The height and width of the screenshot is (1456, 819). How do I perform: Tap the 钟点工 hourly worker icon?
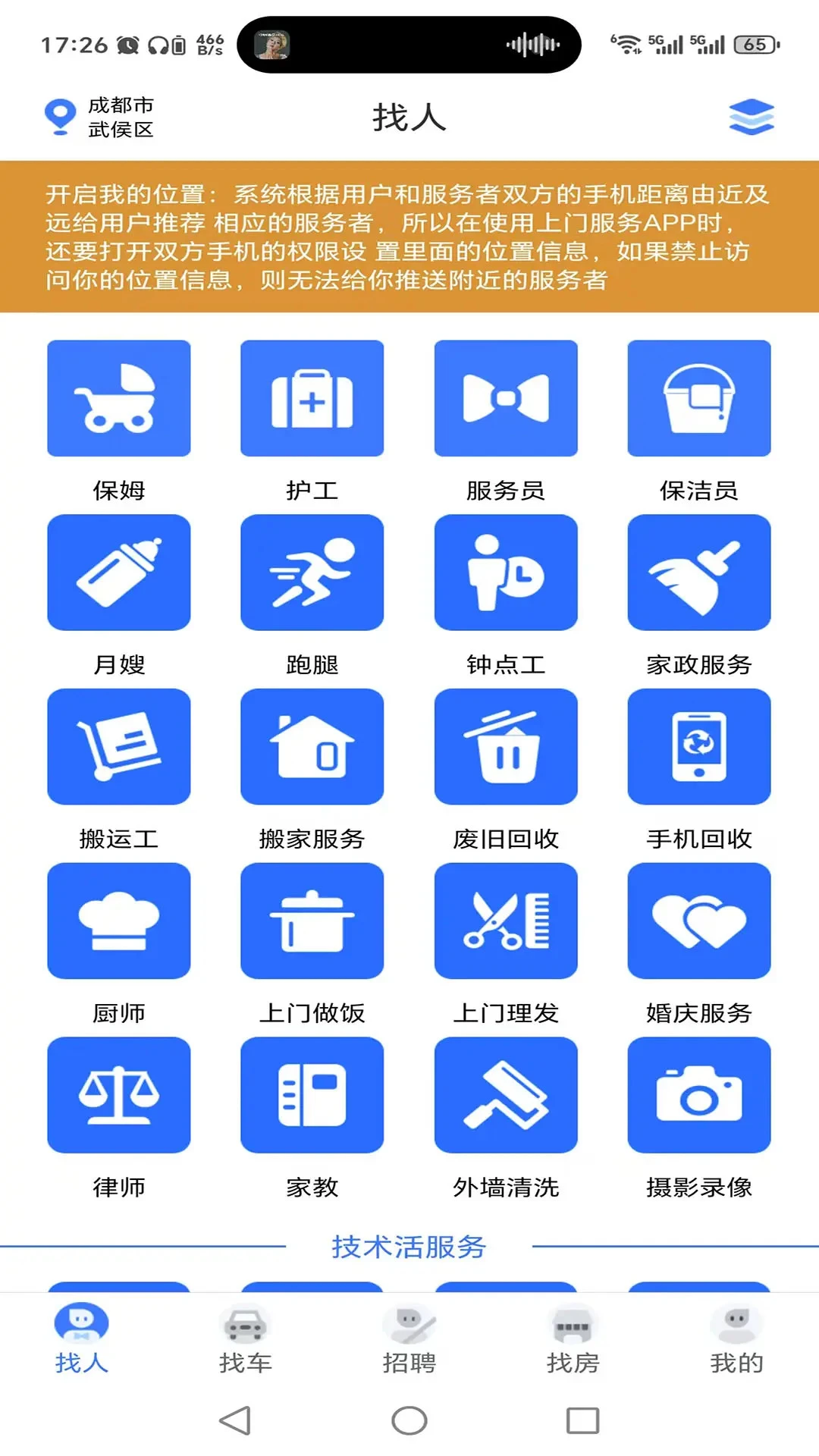coord(506,572)
